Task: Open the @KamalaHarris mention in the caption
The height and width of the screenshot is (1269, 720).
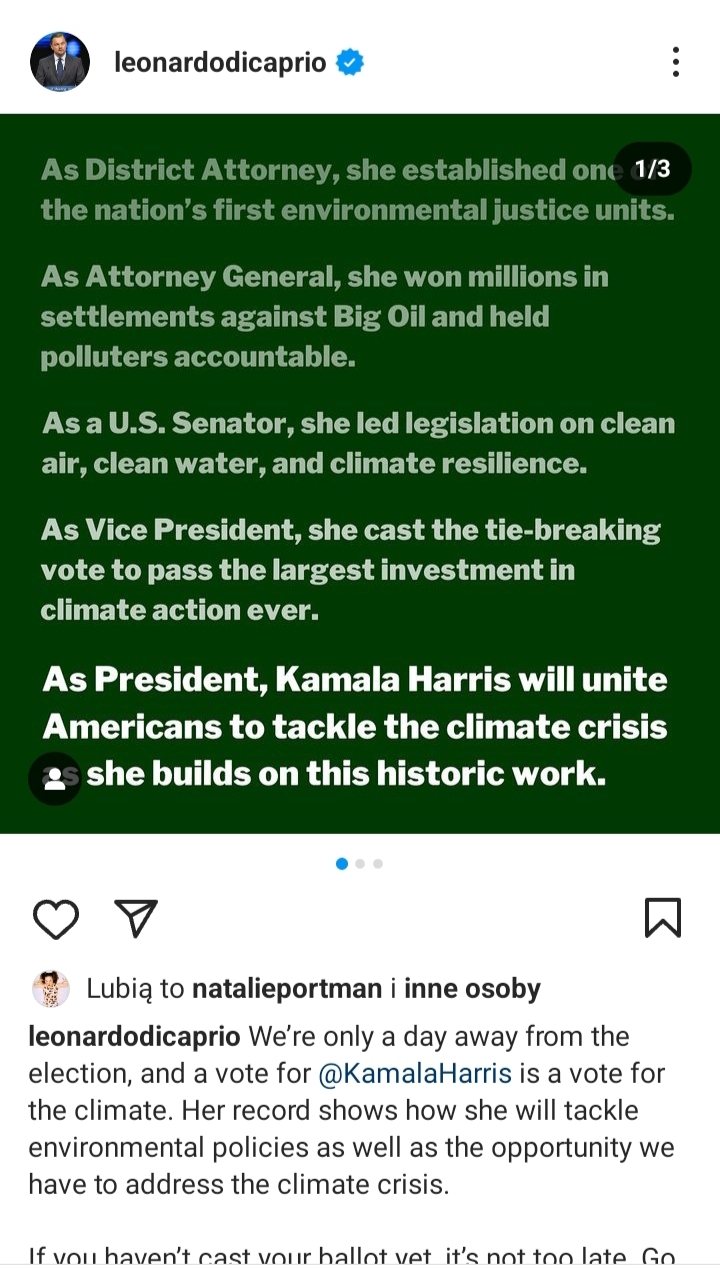Action: coord(414,1074)
